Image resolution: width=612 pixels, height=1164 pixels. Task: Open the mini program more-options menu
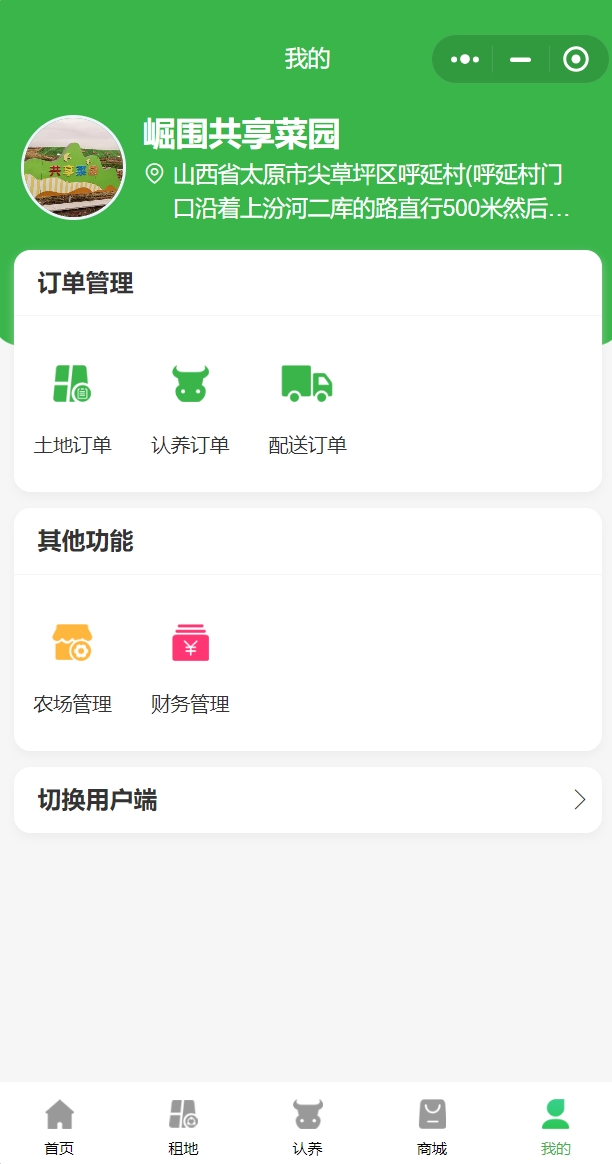pos(465,59)
